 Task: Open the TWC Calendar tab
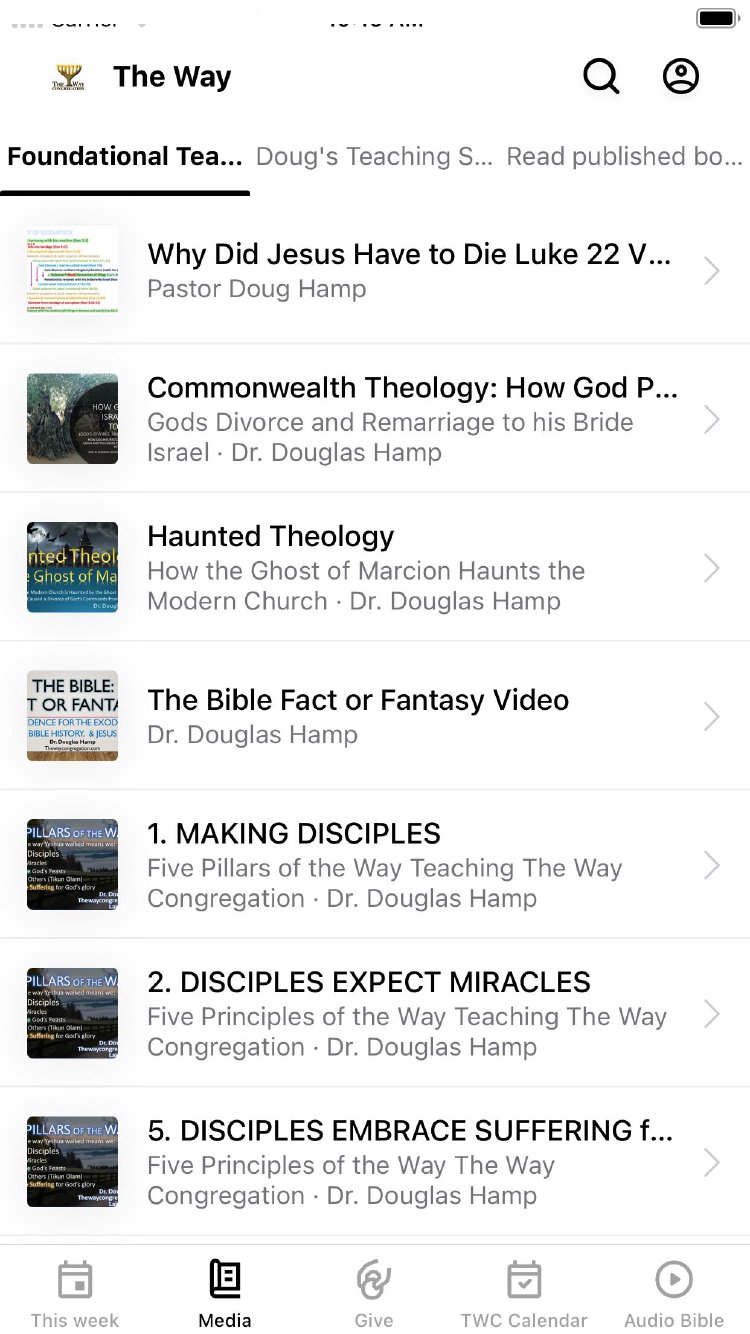(524, 1293)
